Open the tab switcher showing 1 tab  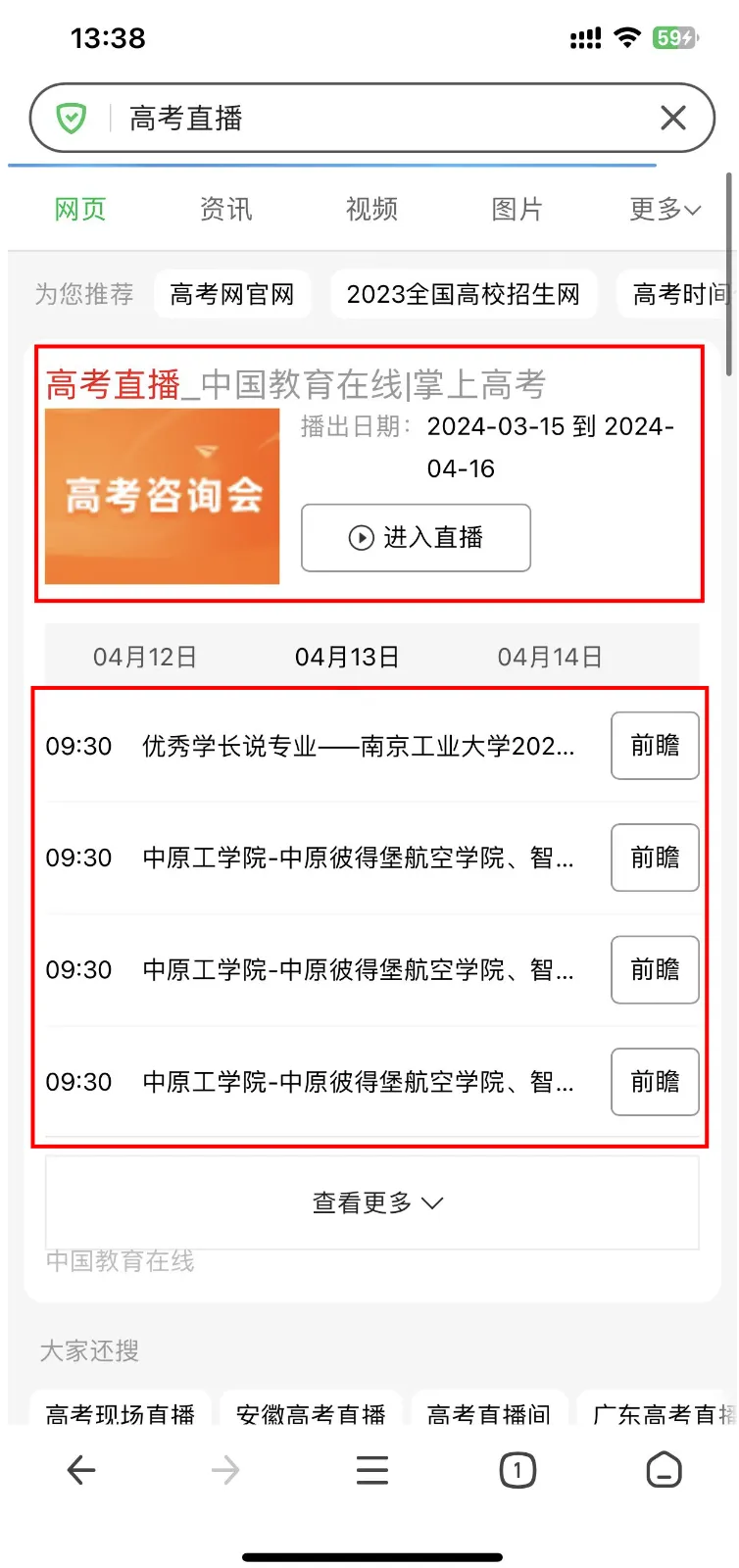pos(517,1470)
